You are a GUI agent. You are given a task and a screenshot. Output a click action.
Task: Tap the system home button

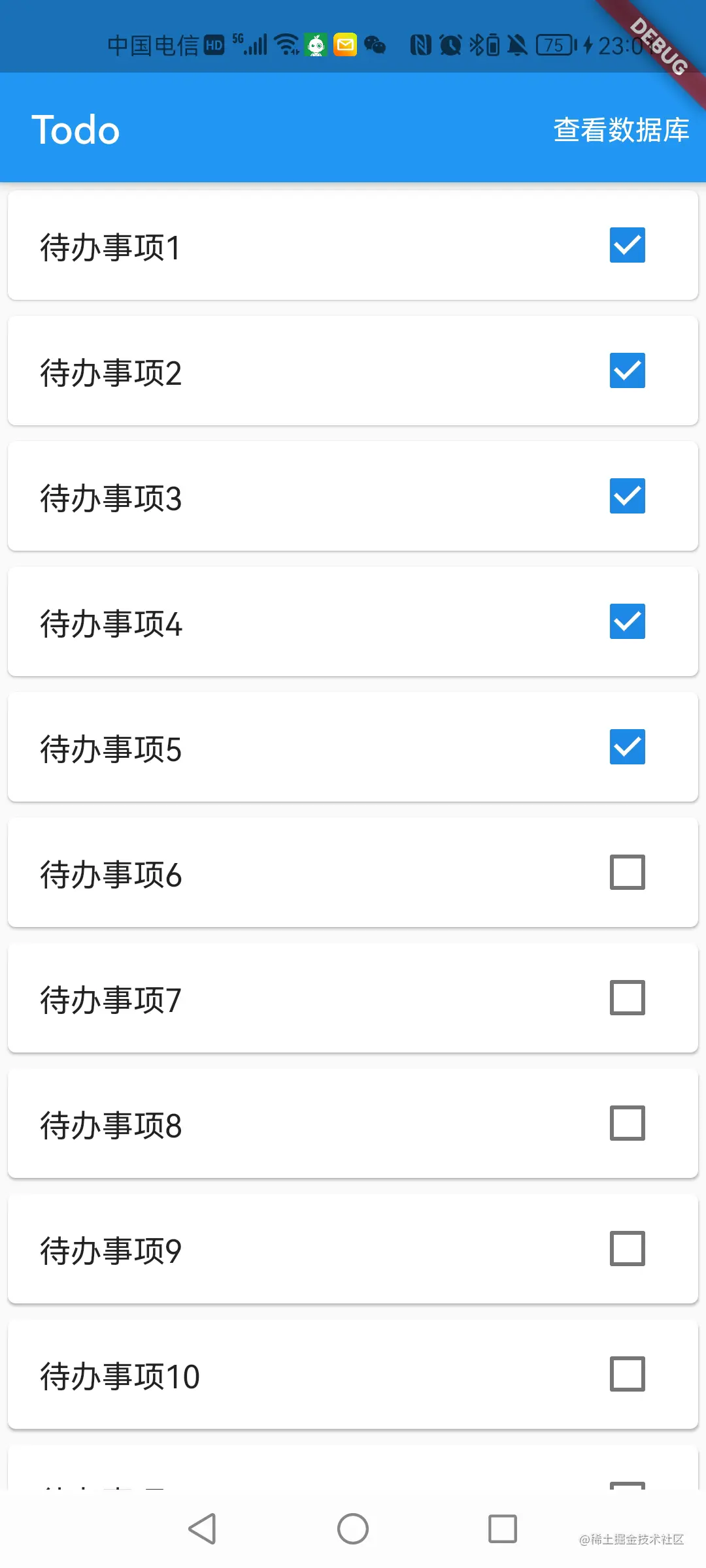tap(353, 1529)
